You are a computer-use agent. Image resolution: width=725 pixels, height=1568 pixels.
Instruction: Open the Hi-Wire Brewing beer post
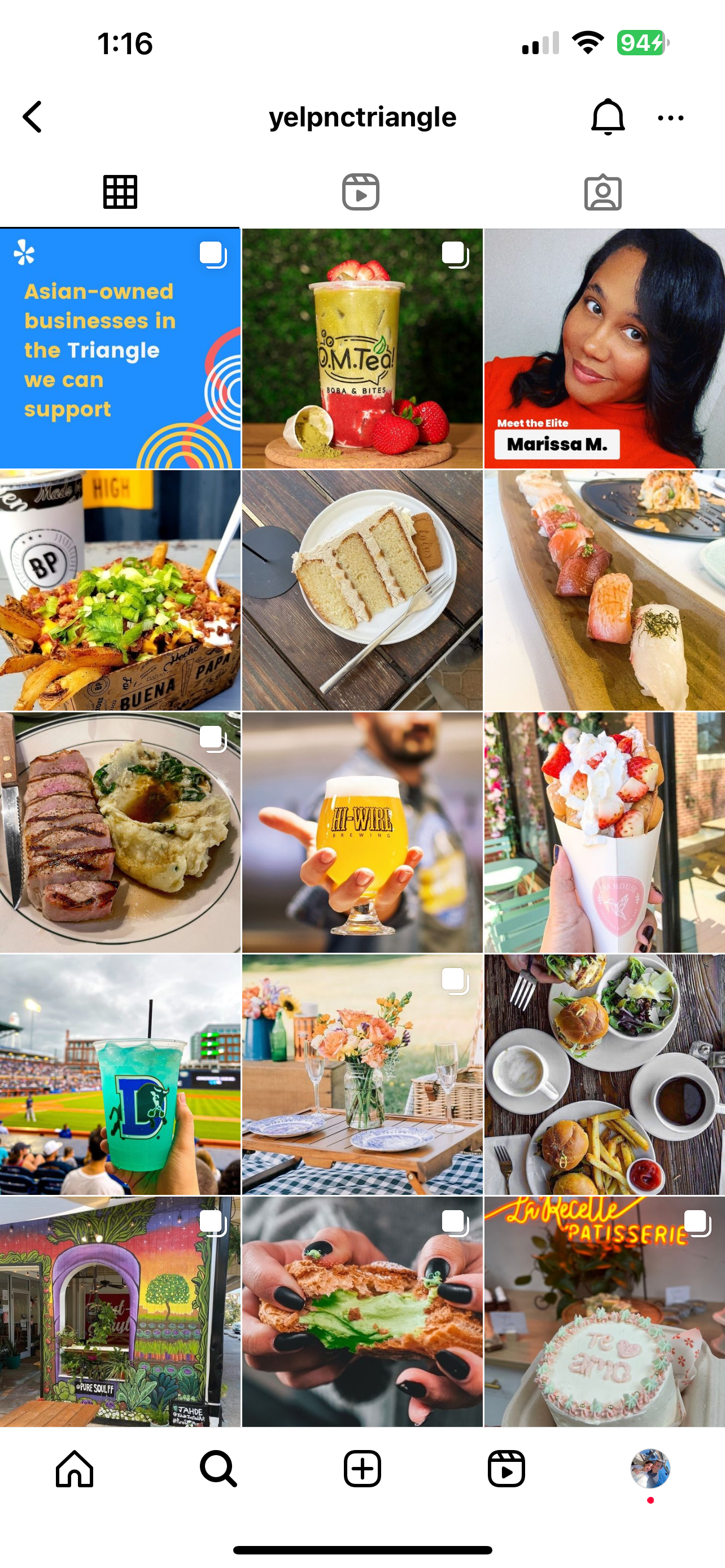pyautogui.click(x=362, y=832)
